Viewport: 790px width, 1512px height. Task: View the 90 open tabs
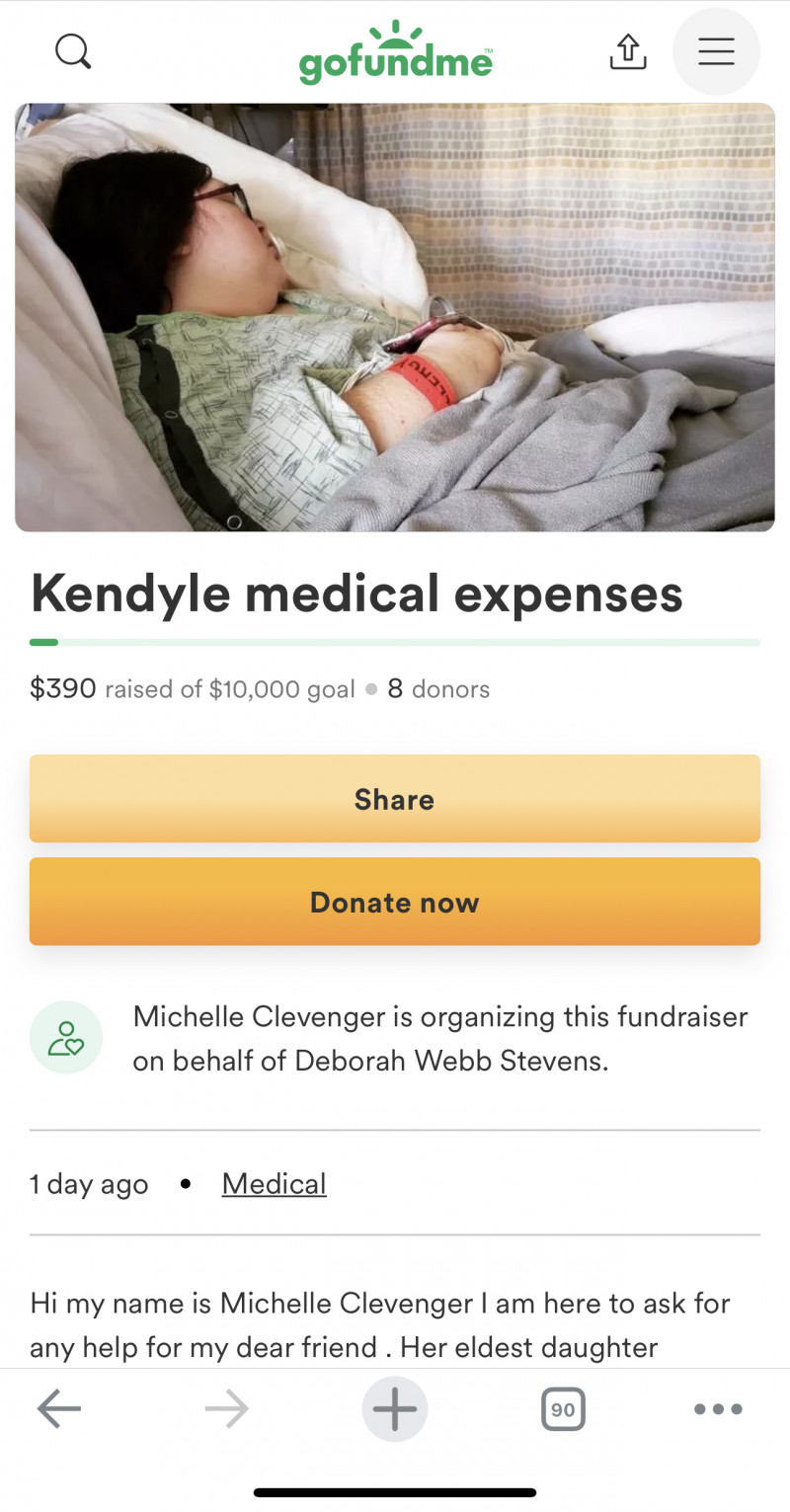[563, 1409]
